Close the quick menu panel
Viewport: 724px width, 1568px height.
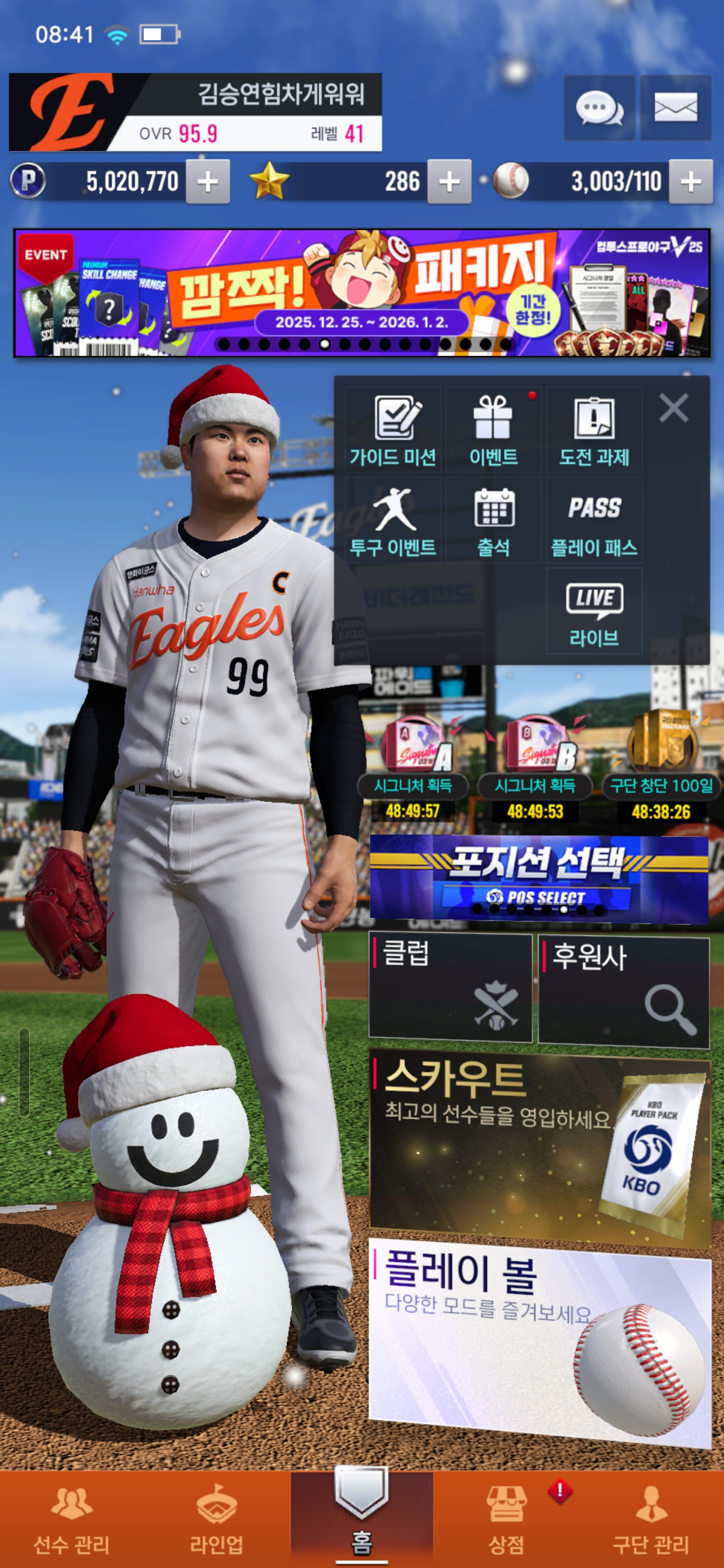673,408
